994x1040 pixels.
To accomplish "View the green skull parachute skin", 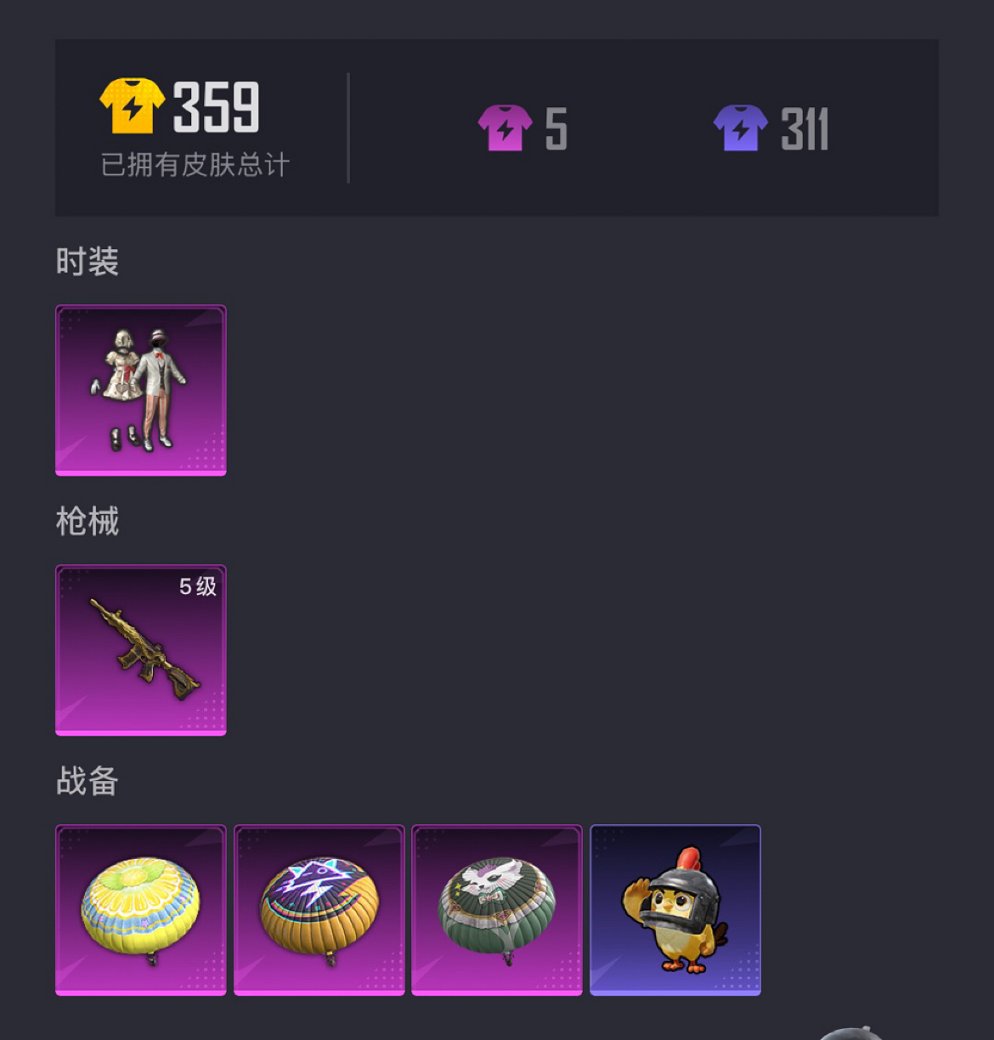I will click(497, 910).
